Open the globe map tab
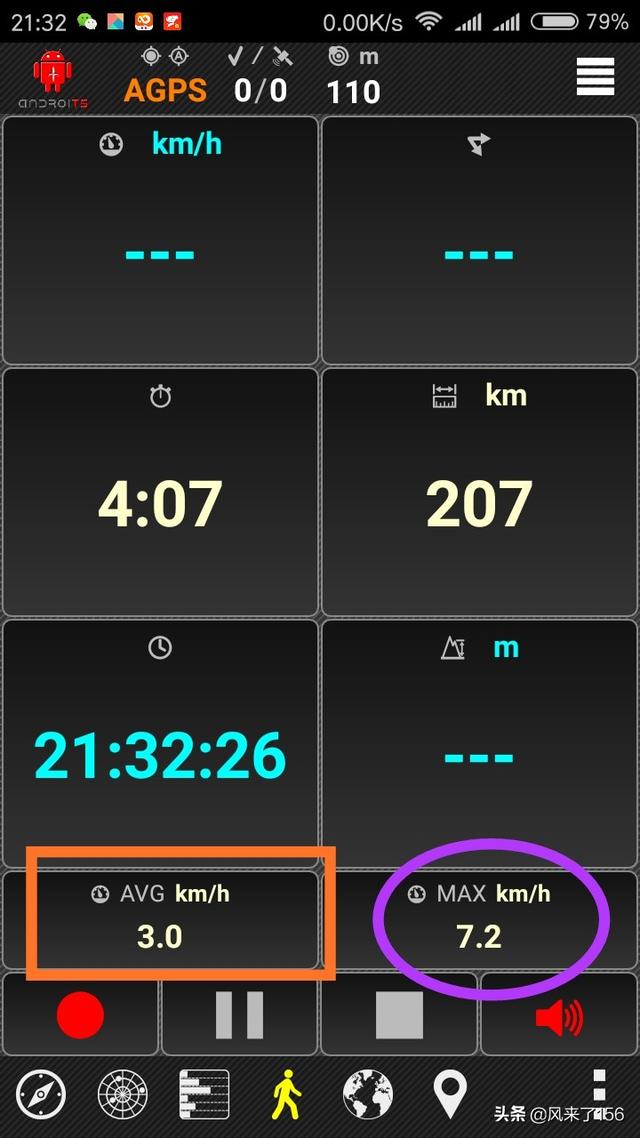The image size is (640, 1138). point(368,1094)
